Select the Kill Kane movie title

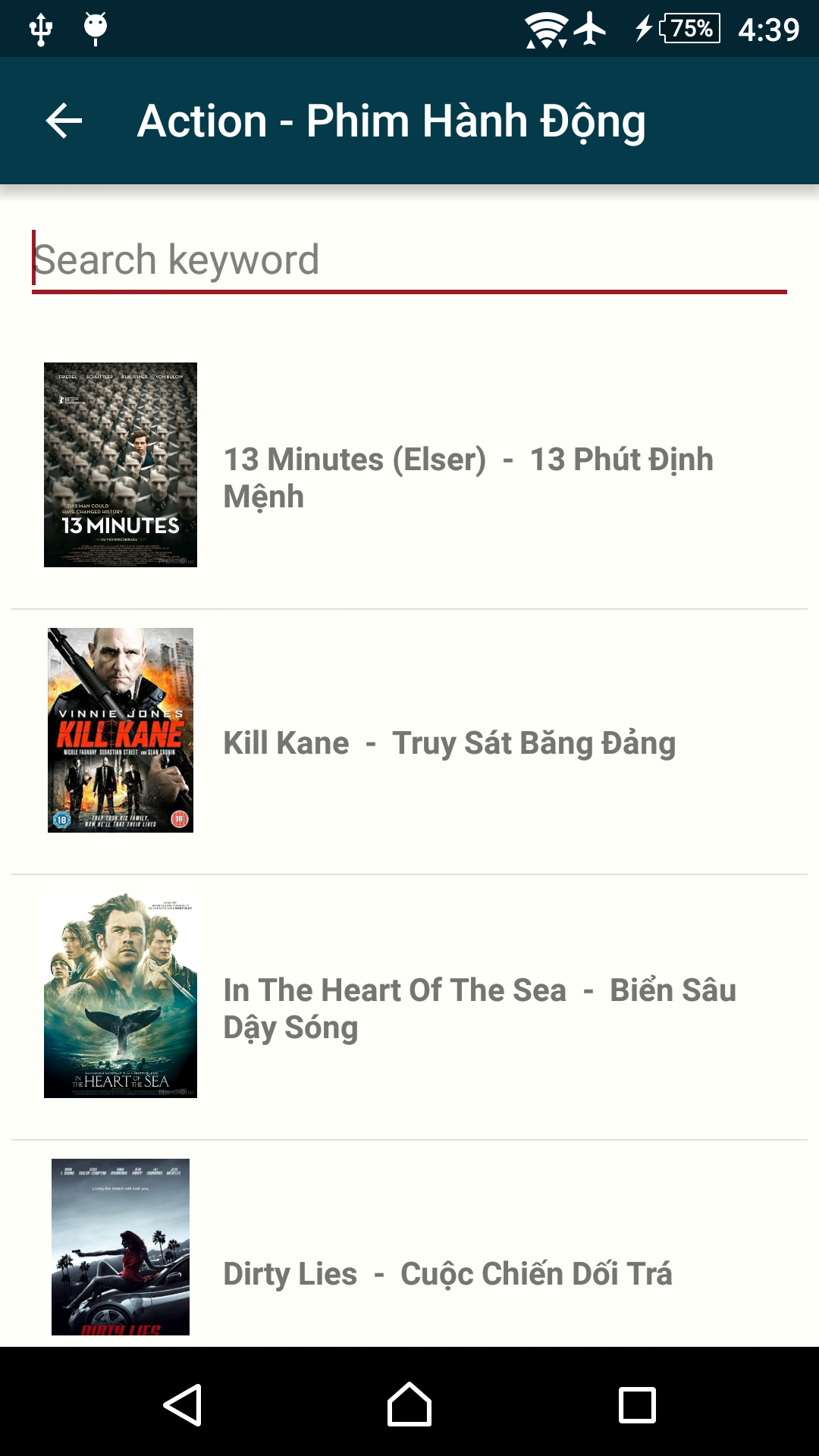[449, 743]
